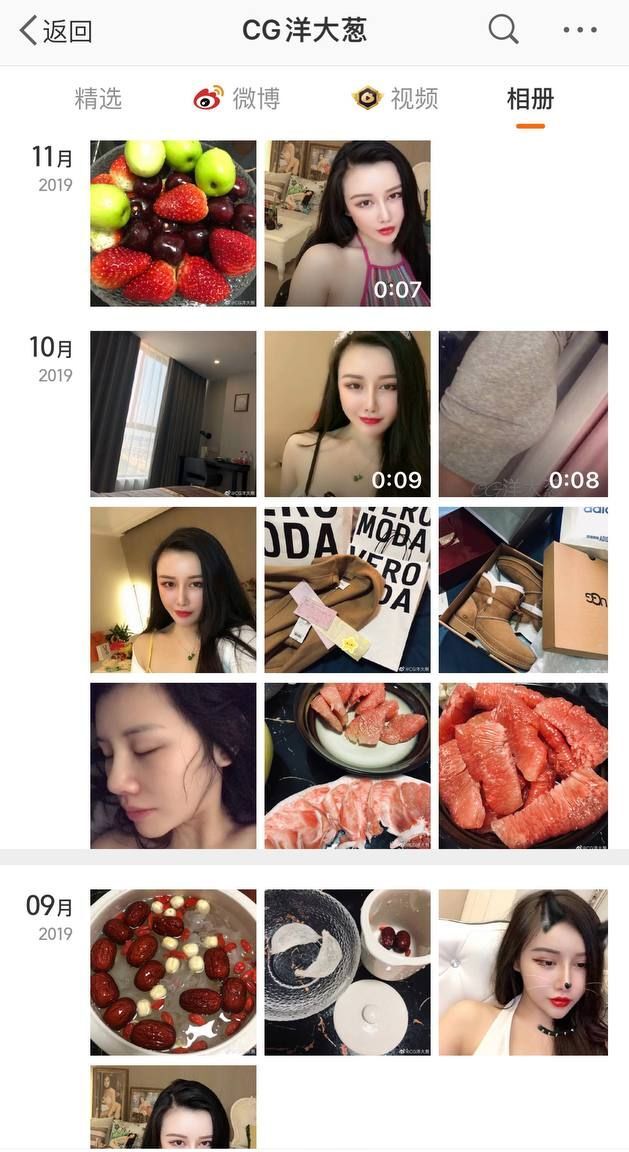Image resolution: width=629 pixels, height=1152 pixels.
Task: Open the red dates soup photo
Action: [x=173, y=972]
